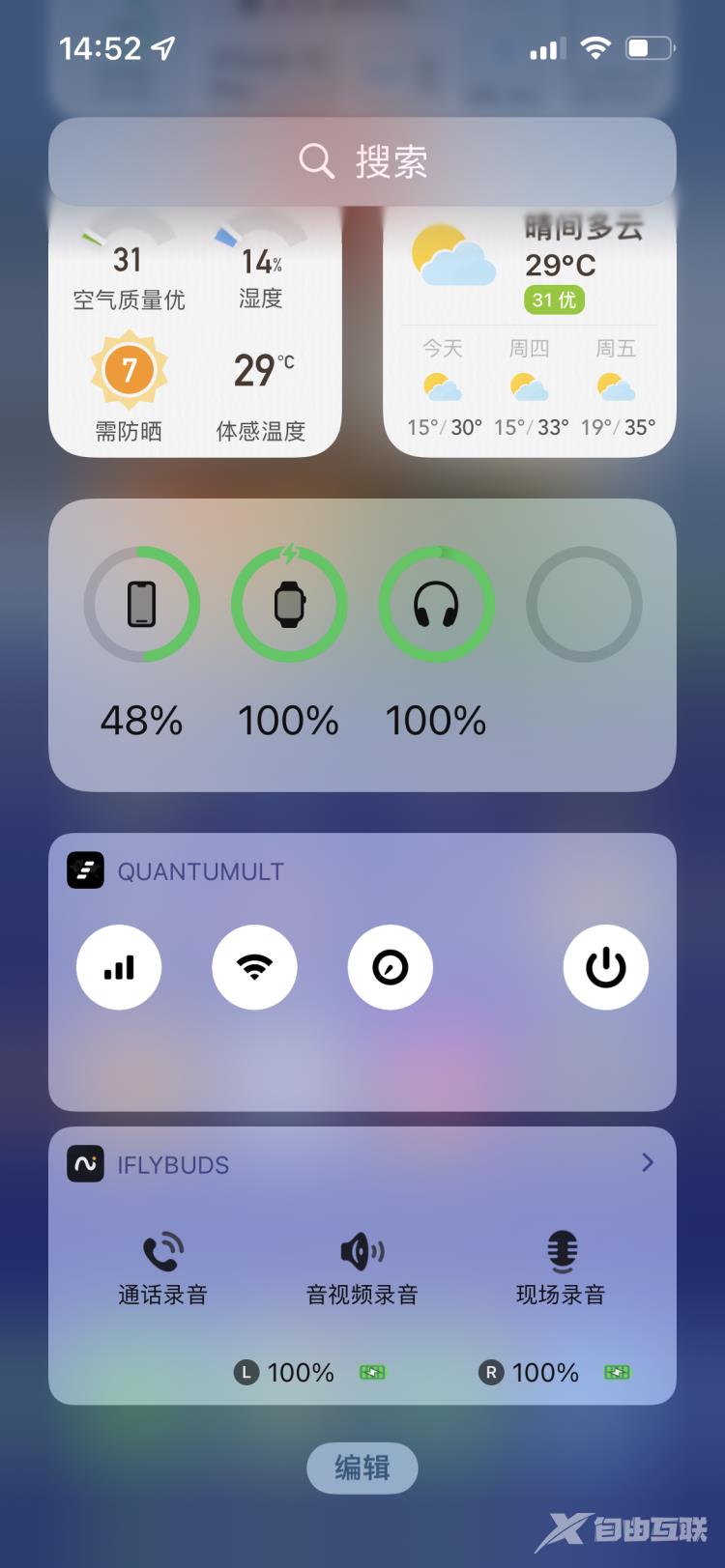Open the batteries widget showing 48%
The width and height of the screenshot is (725, 1568).
pos(362,644)
